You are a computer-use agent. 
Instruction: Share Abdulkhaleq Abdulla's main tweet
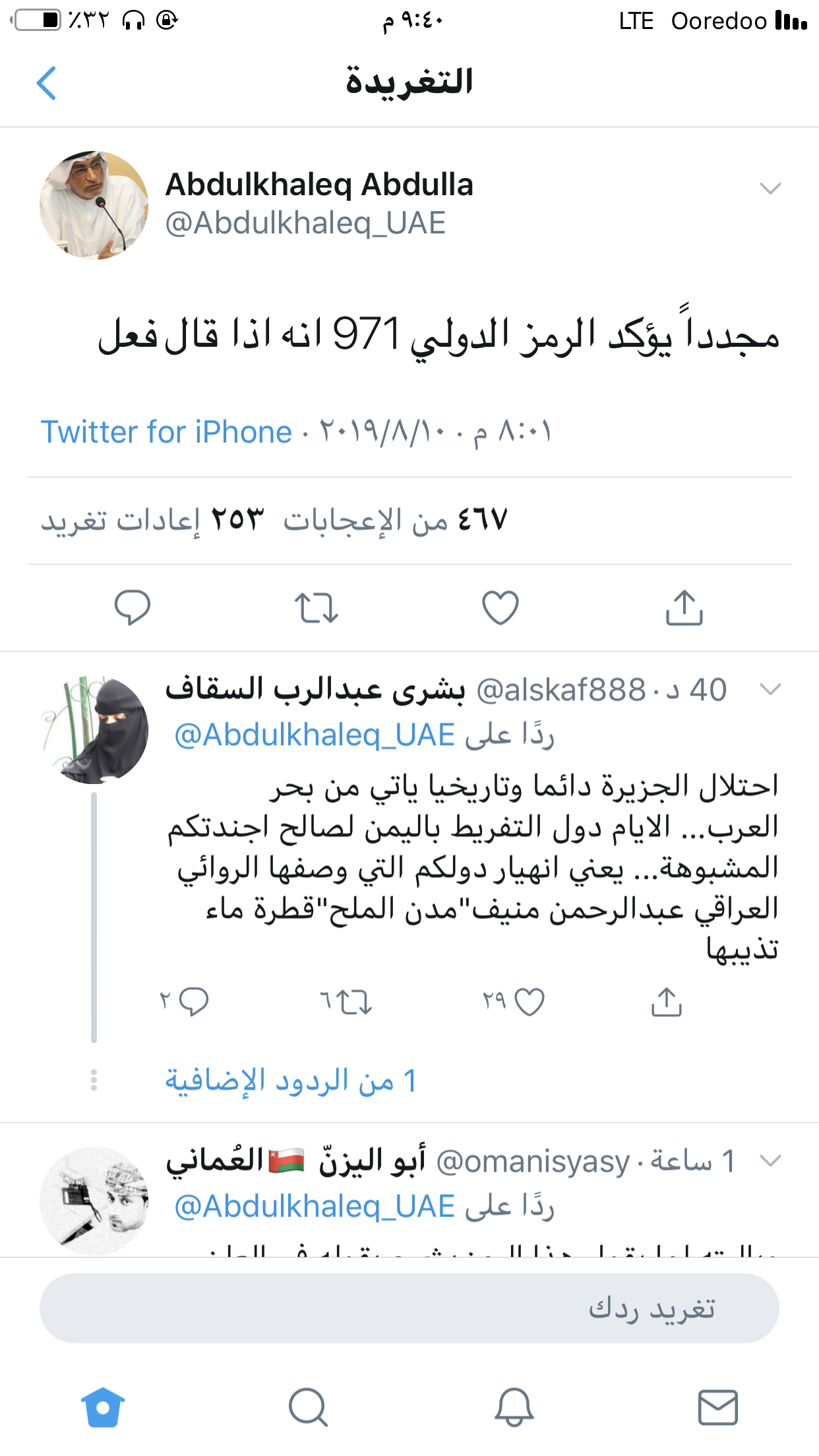tap(684, 607)
